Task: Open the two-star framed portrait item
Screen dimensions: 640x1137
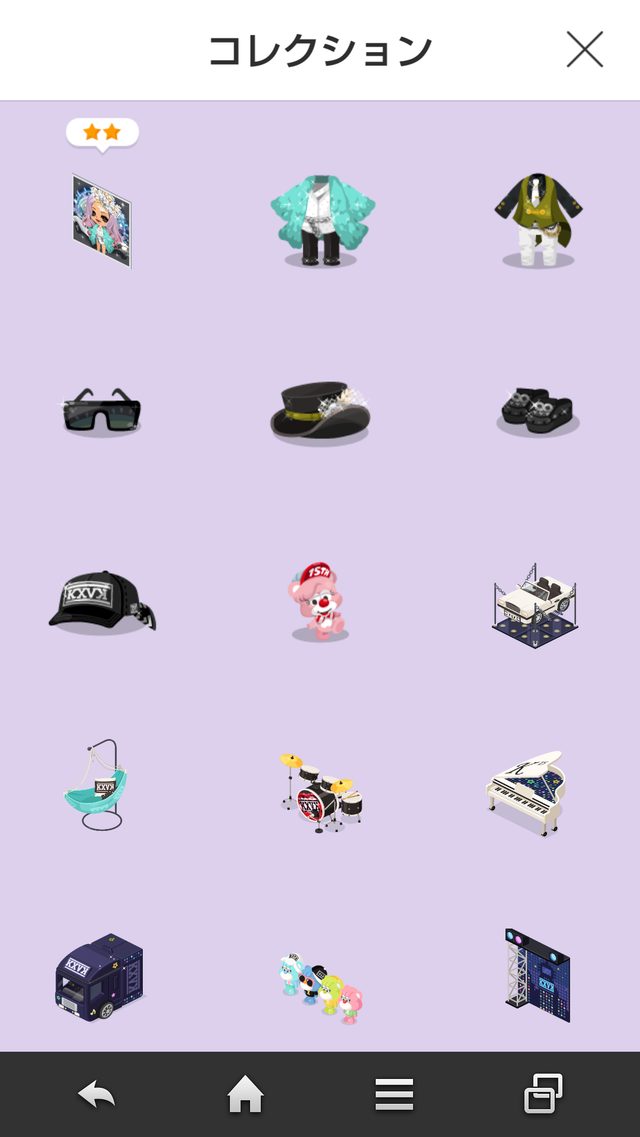Action: (102, 221)
